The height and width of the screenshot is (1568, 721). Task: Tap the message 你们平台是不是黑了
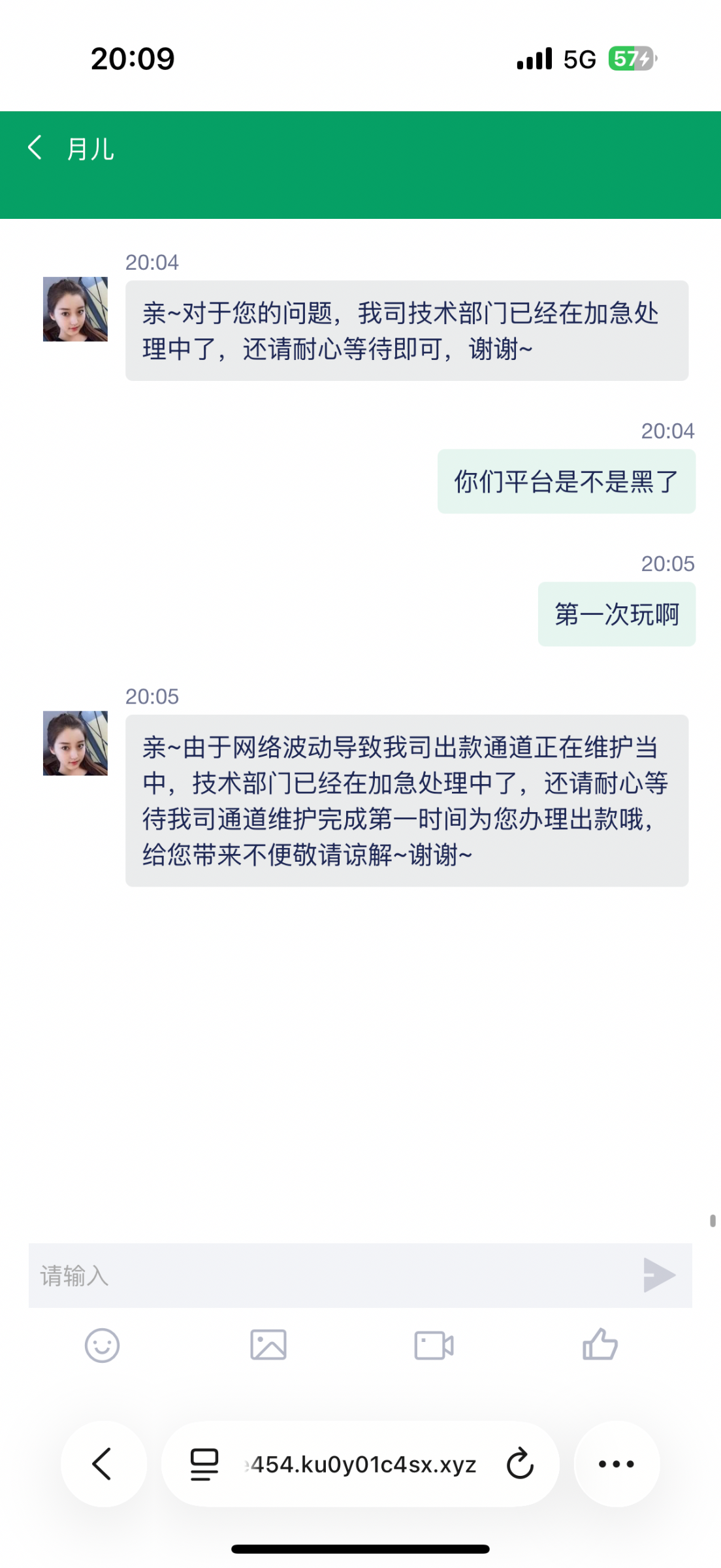566,480
